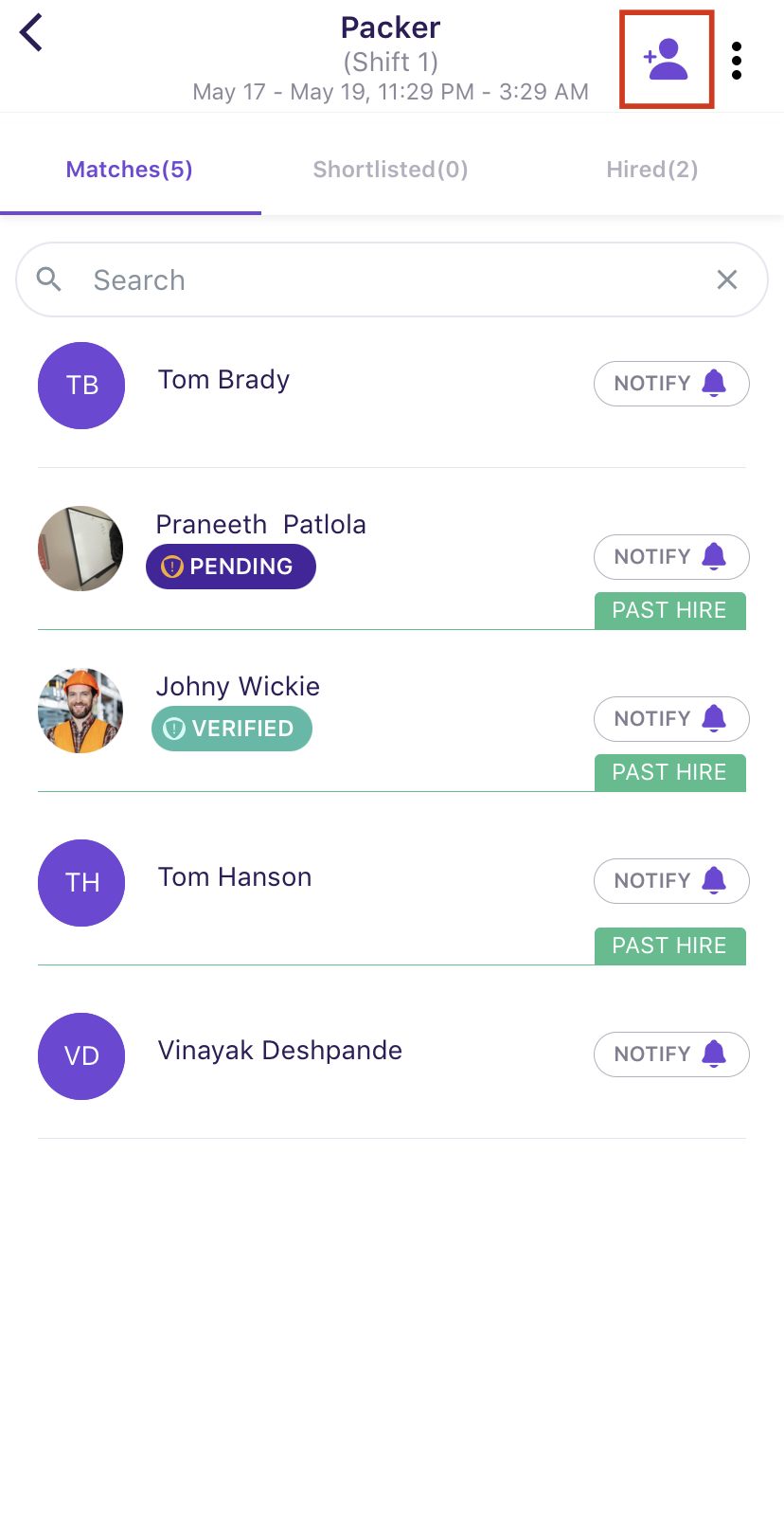This screenshot has height=1514, width=784.
Task: Notify Praneeth Patlola
Action: coord(671,557)
